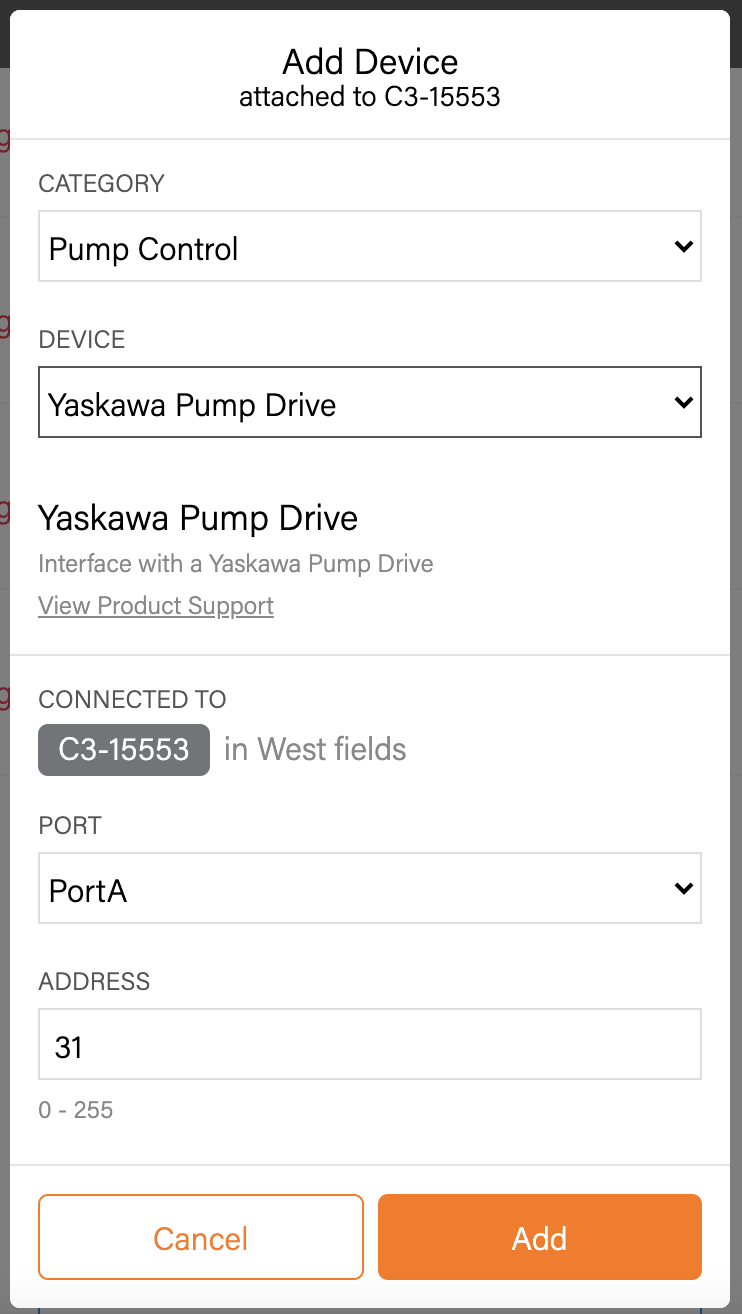Open the Category selector showing Pump Control
Viewport: 742px width, 1314px height.
(370, 246)
